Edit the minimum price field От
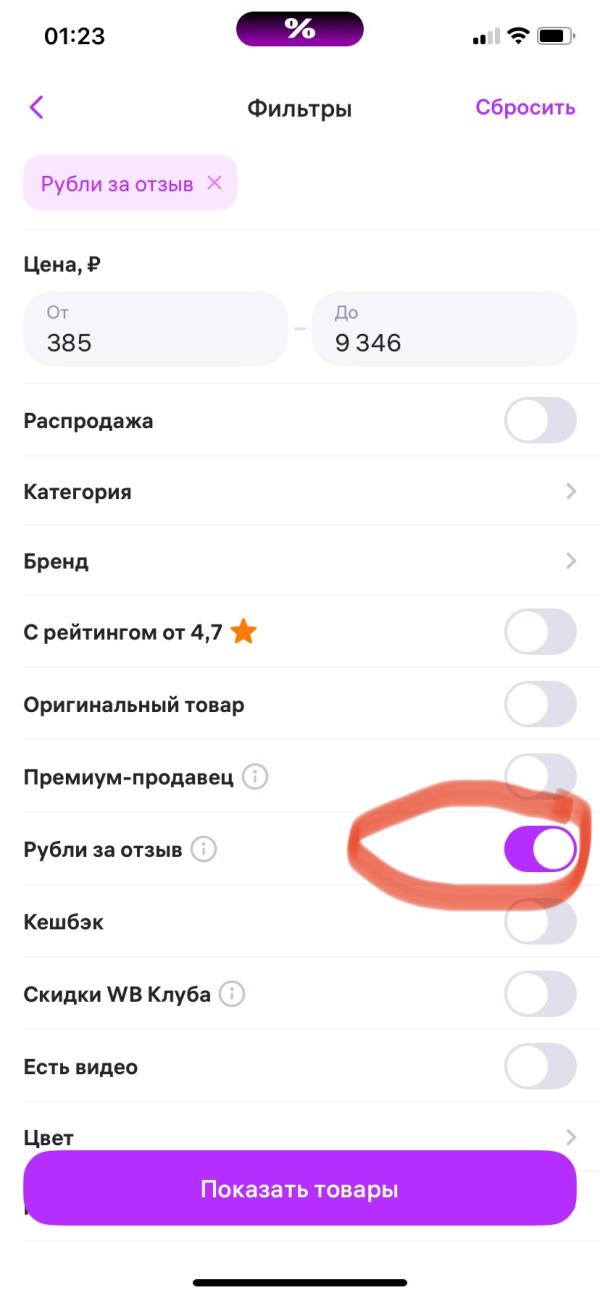Image resolution: width=600 pixels, height=1297 pixels. click(155, 329)
